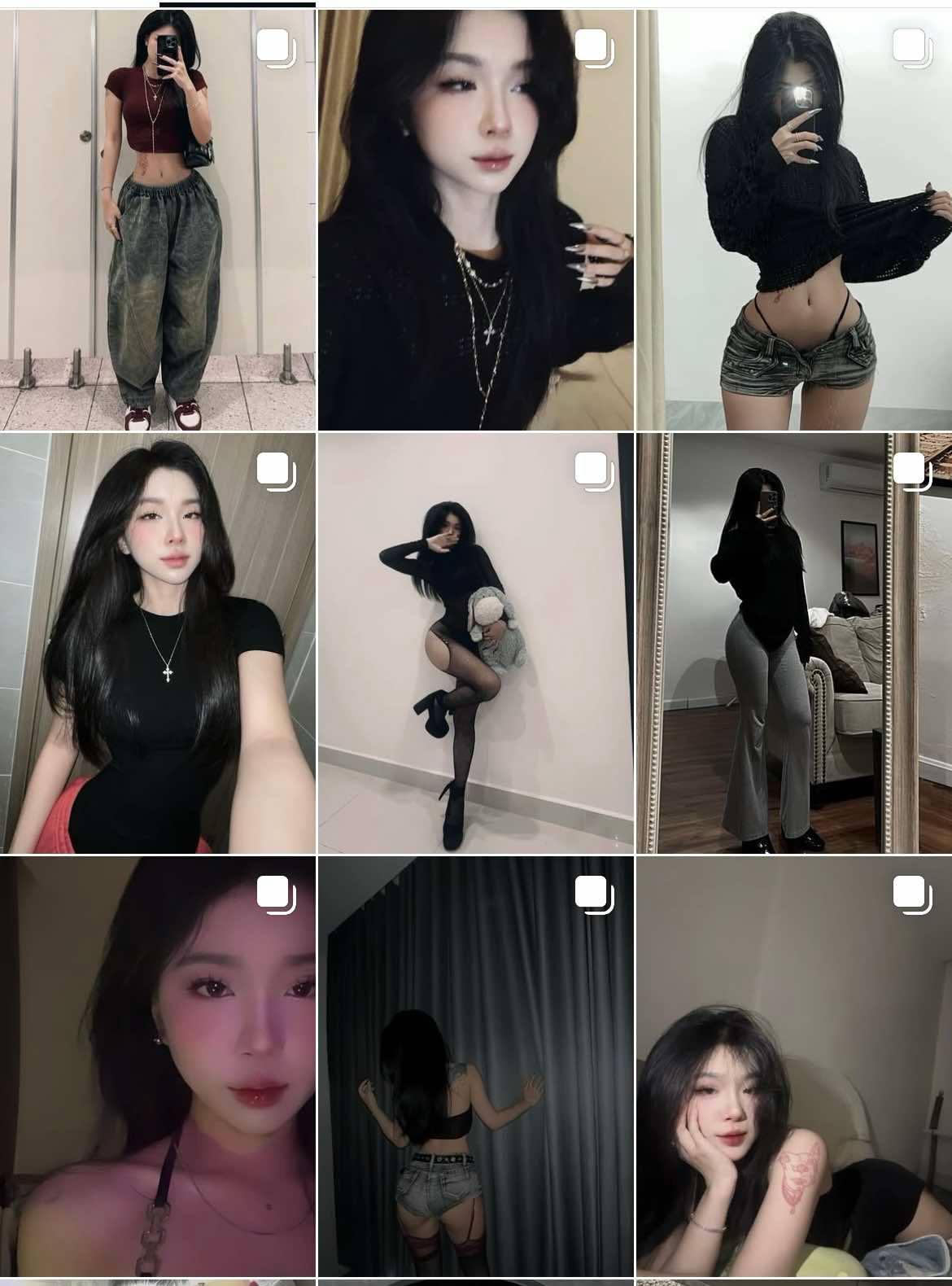Open the pink-lit close-up face selfie post
This screenshot has height=1286, width=952.
(158, 1066)
